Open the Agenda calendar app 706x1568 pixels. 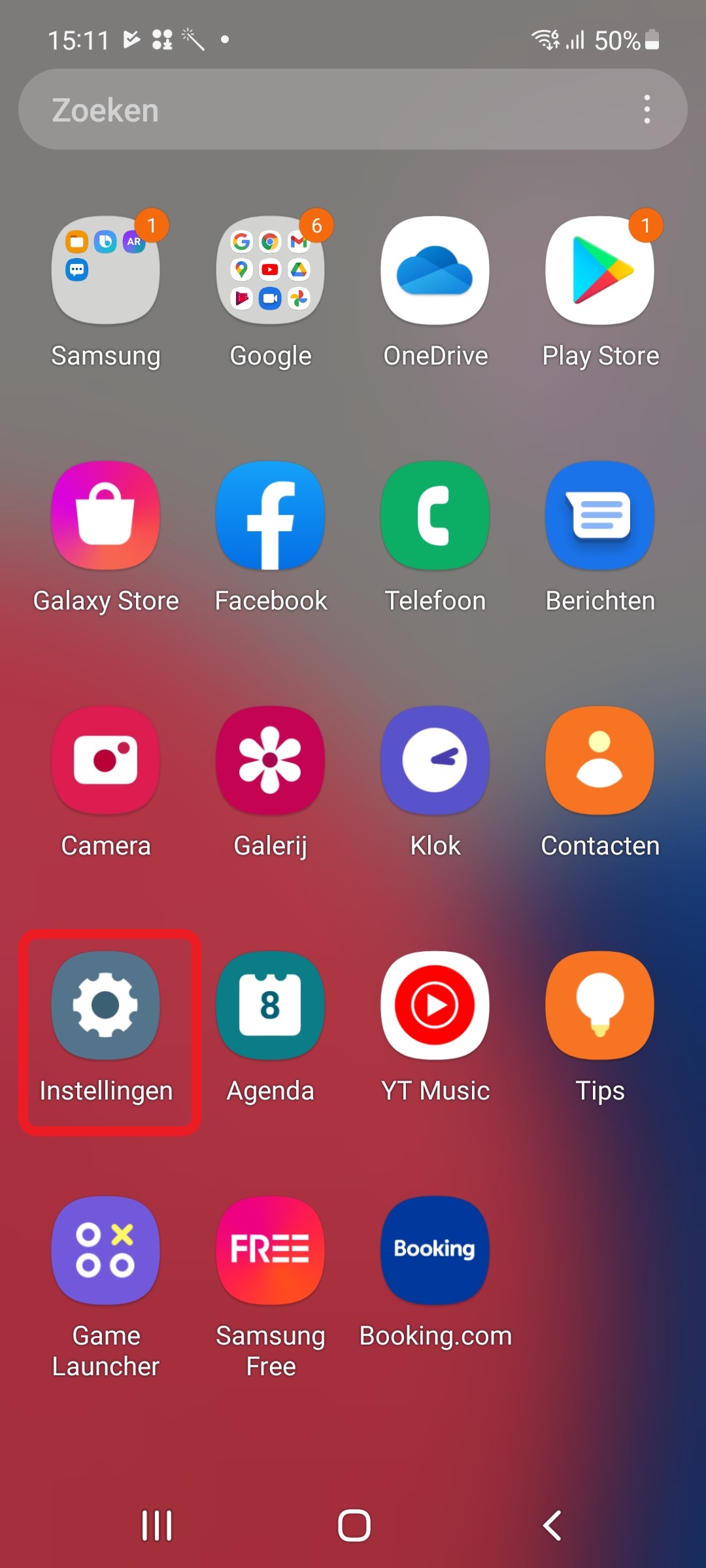tap(271, 1005)
